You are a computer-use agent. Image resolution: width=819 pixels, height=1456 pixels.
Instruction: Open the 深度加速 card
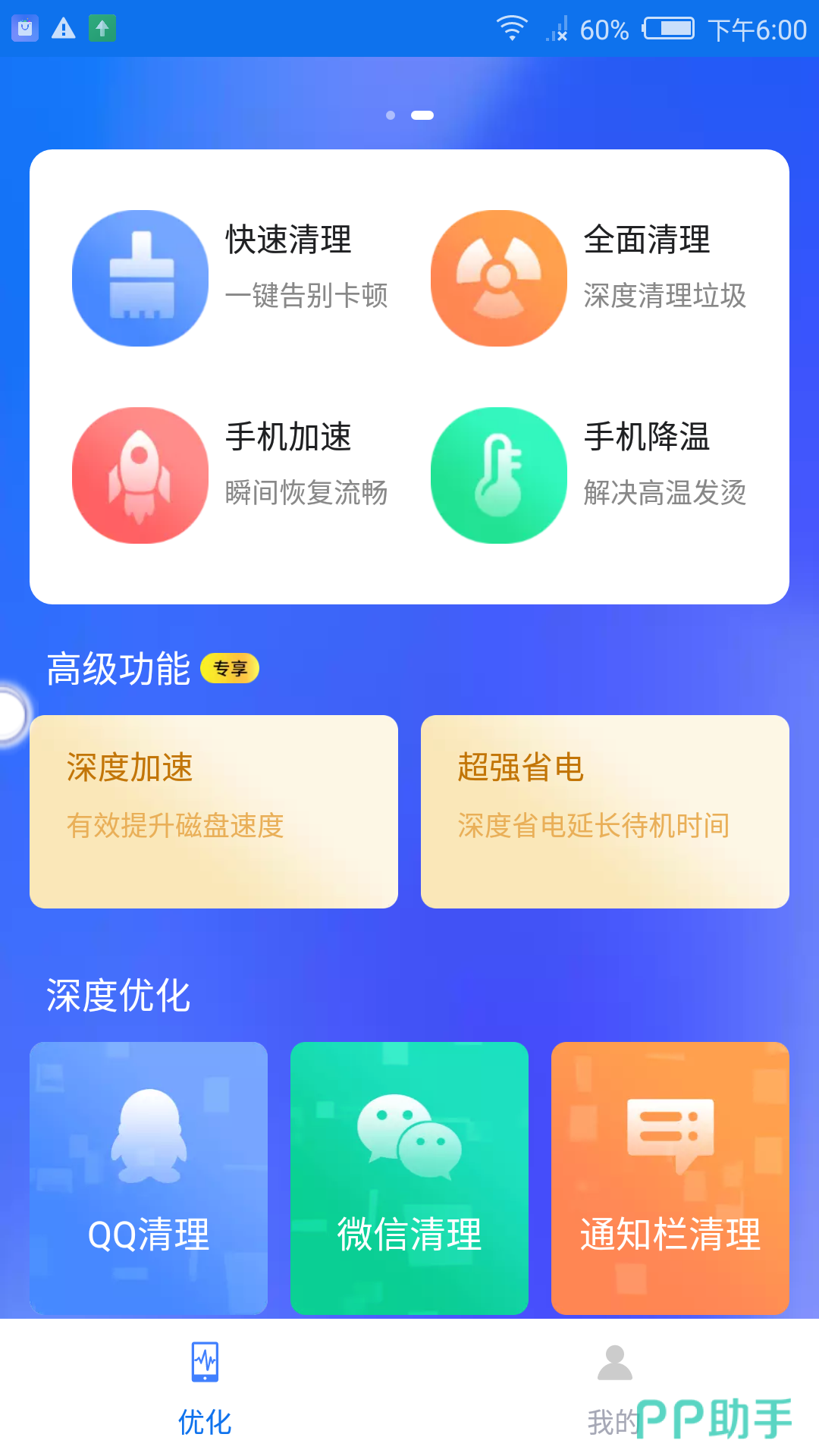pyautogui.click(x=214, y=811)
